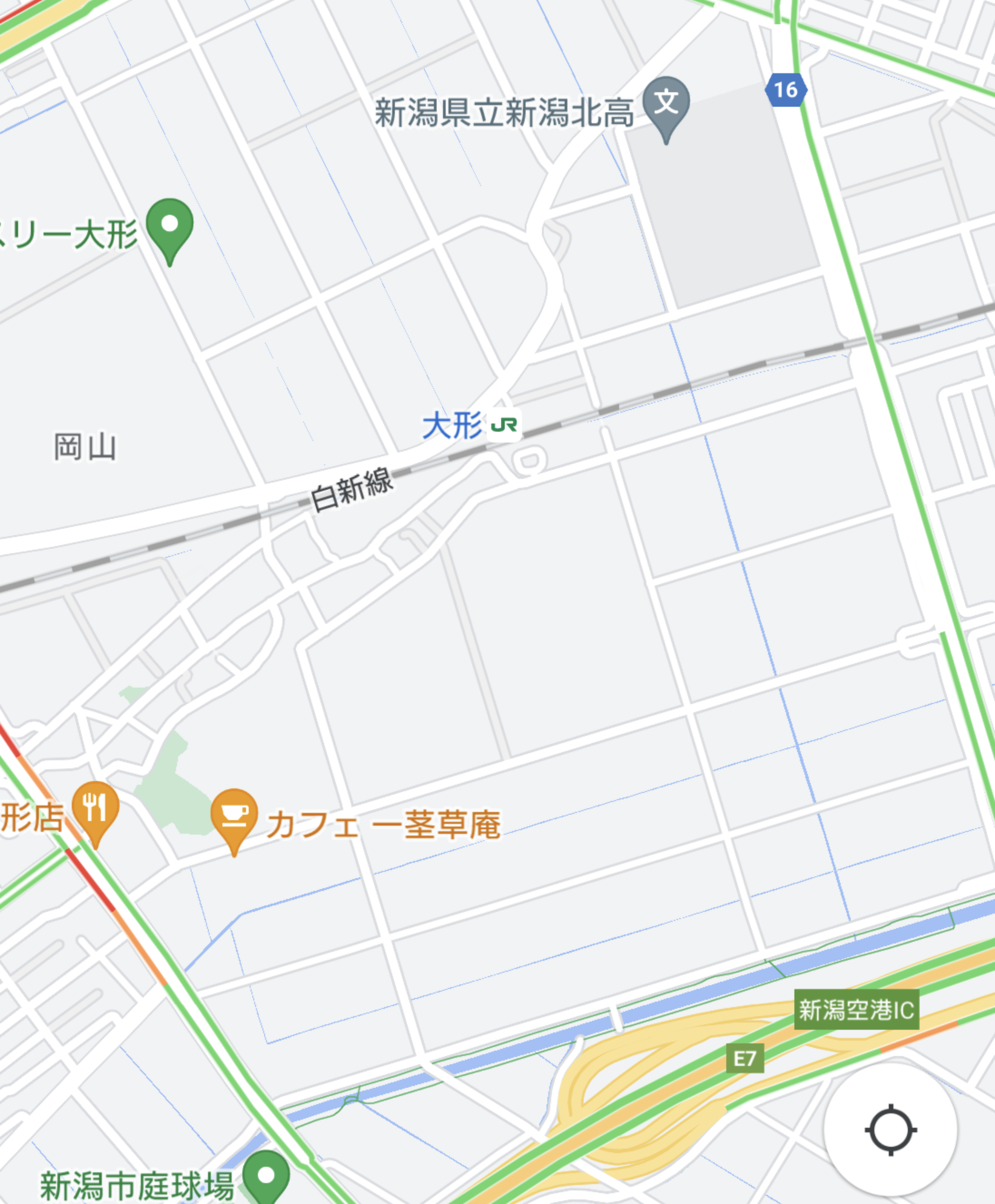Center the map on my location
The width and height of the screenshot is (995, 1204).
click(890, 1130)
